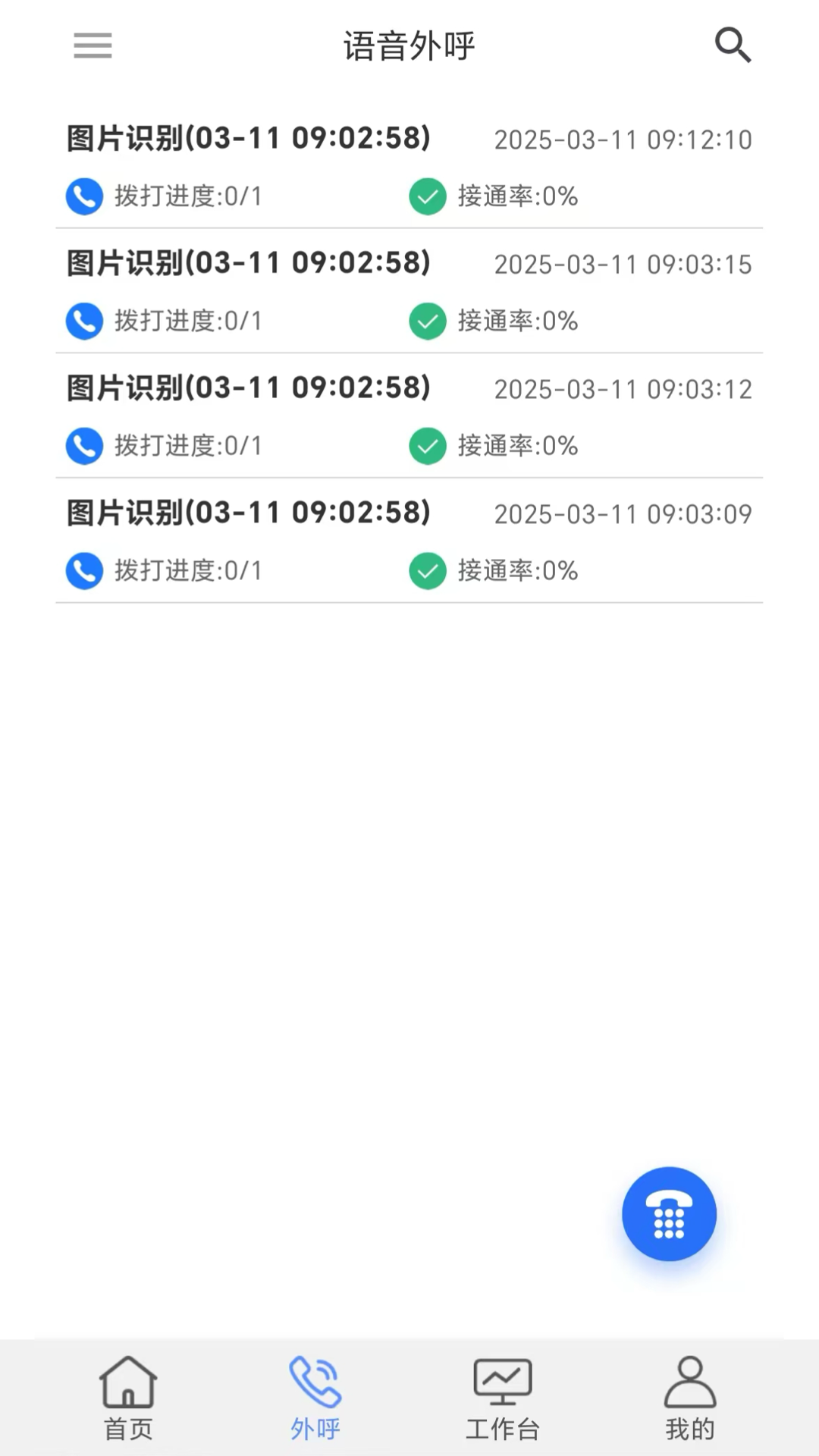Select the active 外呼 tab
Image resolution: width=819 pixels, height=1456 pixels.
(315, 1399)
